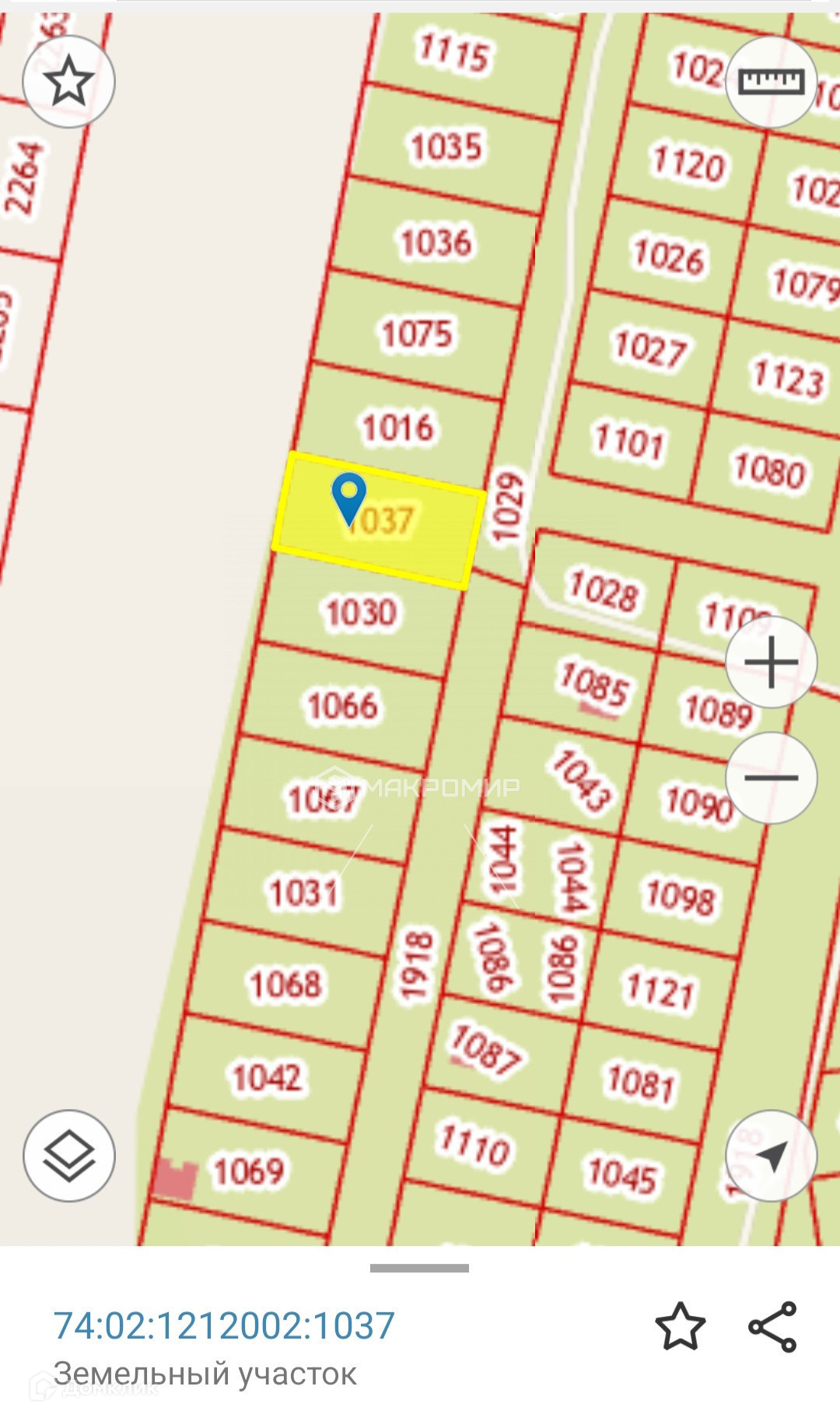
Task: Open cadastral number 74:02:1212002:1037 details
Action: click(224, 1325)
